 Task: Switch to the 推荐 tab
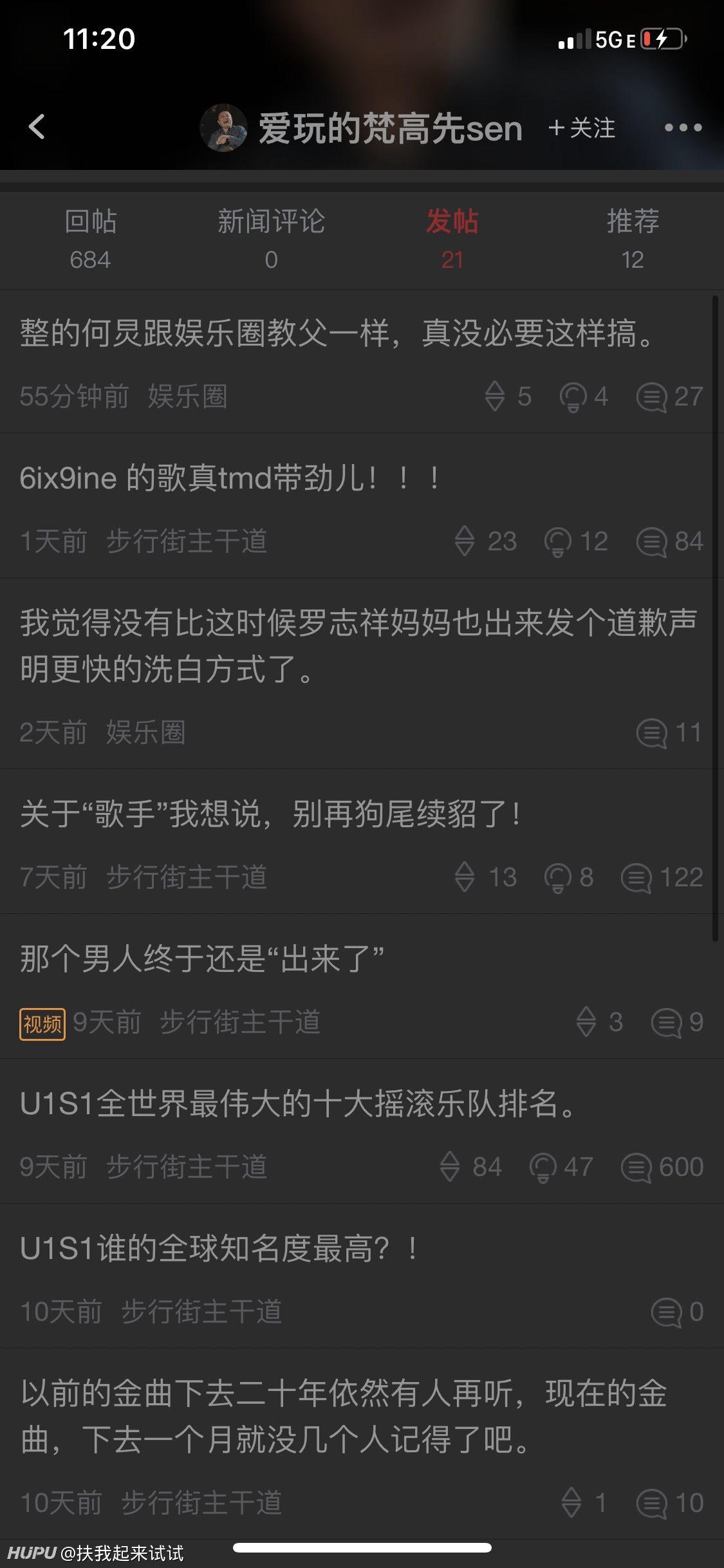(633, 239)
